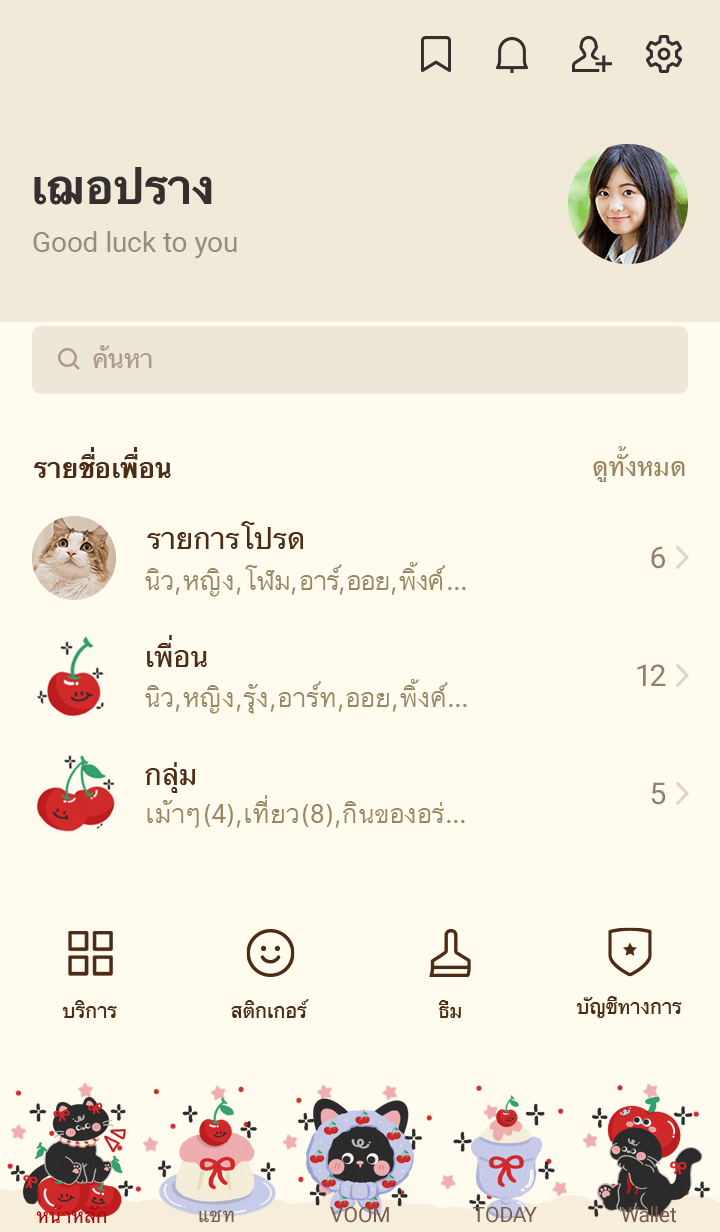Switch to the แชท chats tab

click(x=216, y=1160)
